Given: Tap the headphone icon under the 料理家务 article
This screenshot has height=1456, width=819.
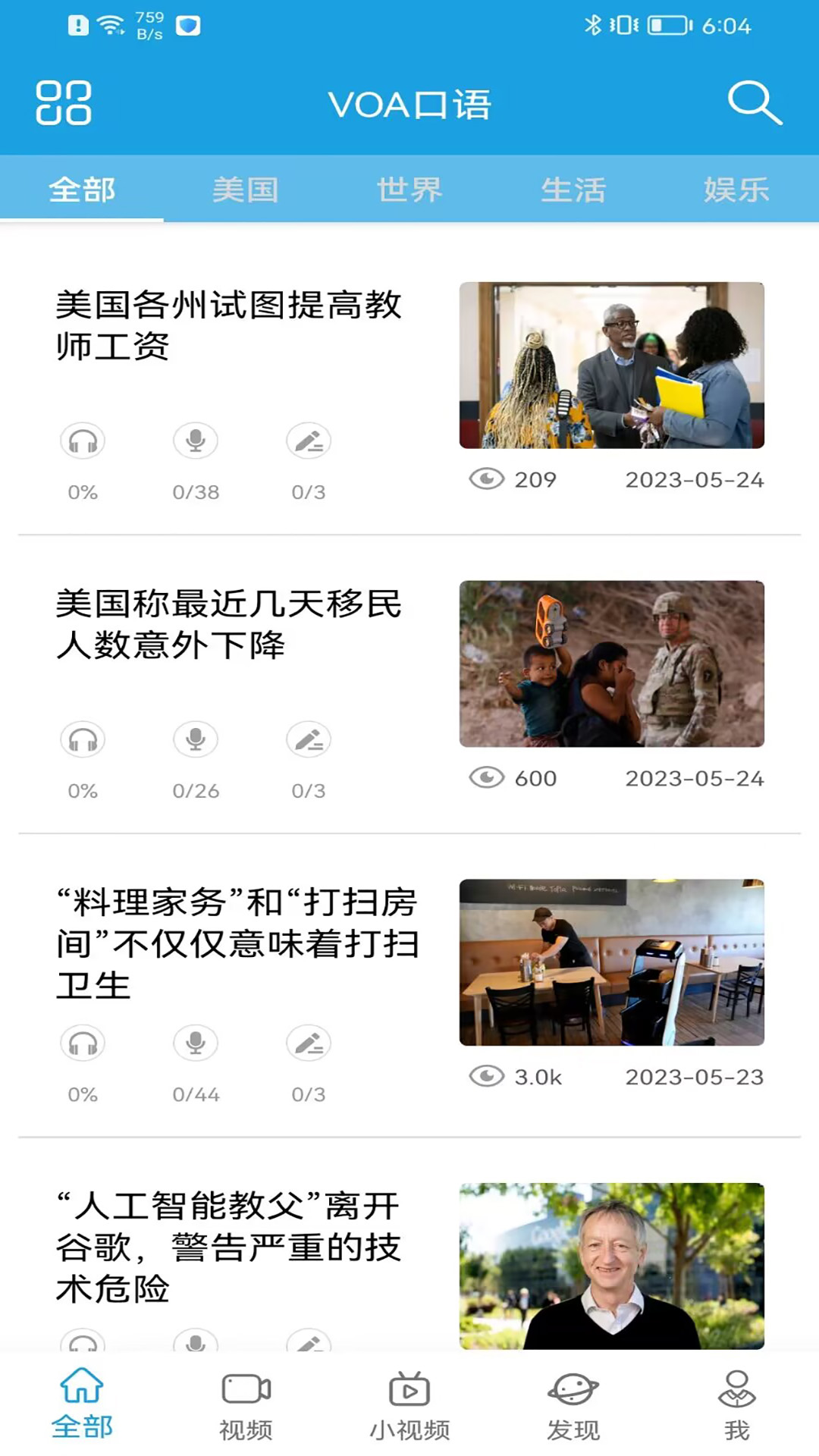Looking at the screenshot, I should click(83, 1043).
